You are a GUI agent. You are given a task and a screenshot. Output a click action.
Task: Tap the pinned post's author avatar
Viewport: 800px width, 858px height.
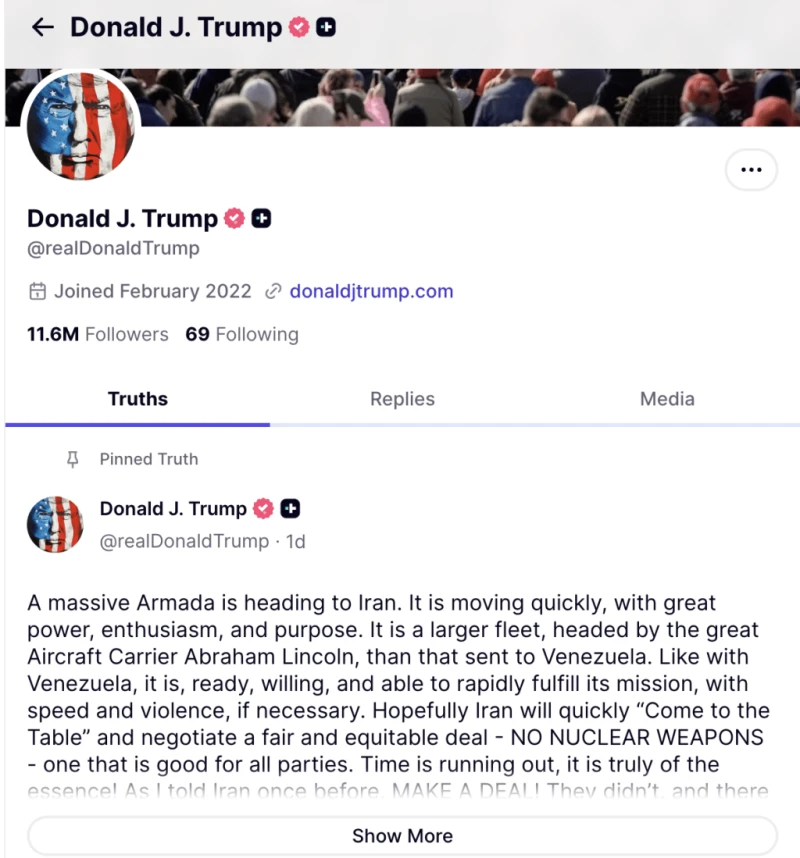coord(54,523)
